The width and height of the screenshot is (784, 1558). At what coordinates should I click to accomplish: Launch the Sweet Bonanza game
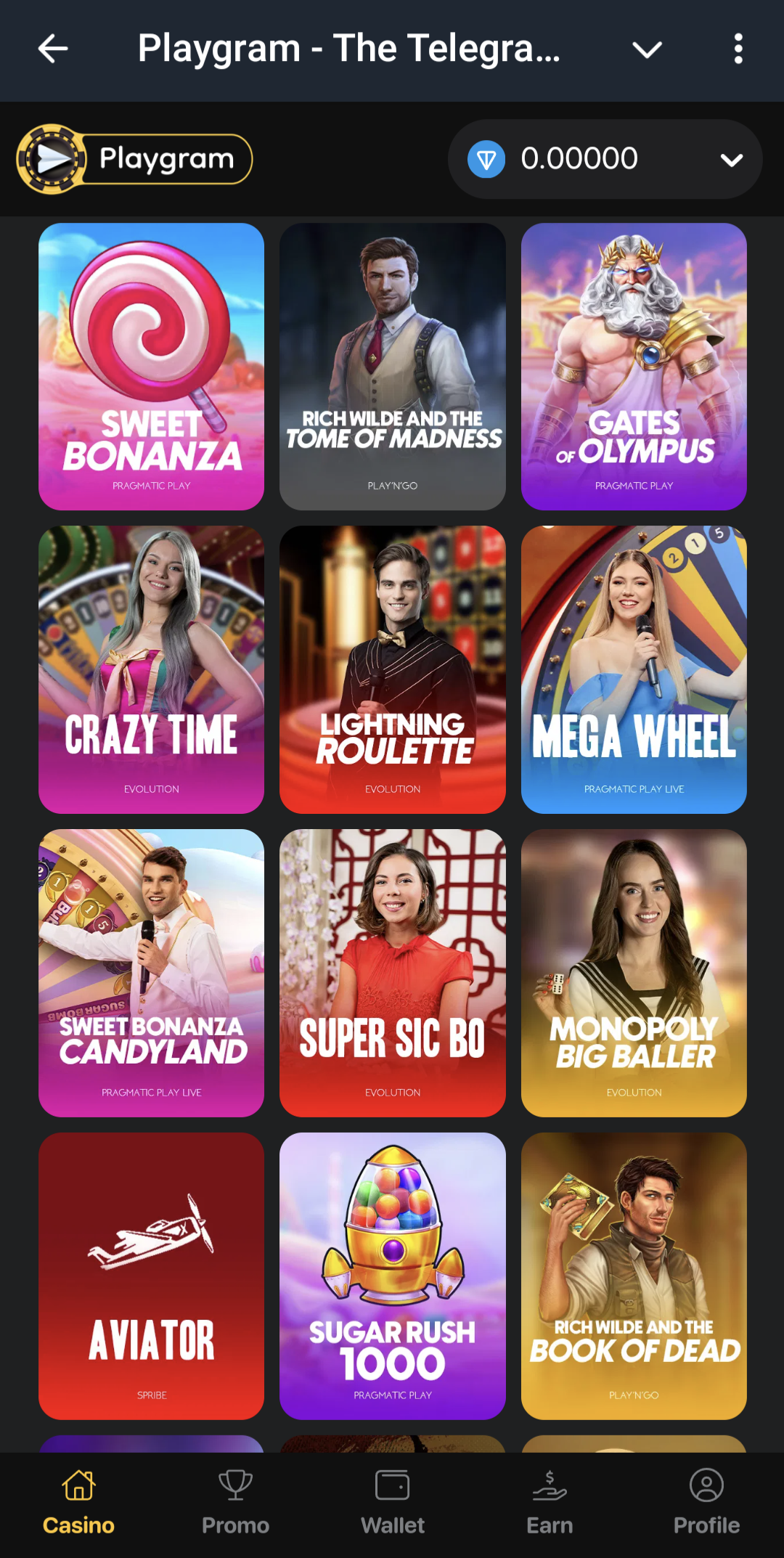pos(151,366)
